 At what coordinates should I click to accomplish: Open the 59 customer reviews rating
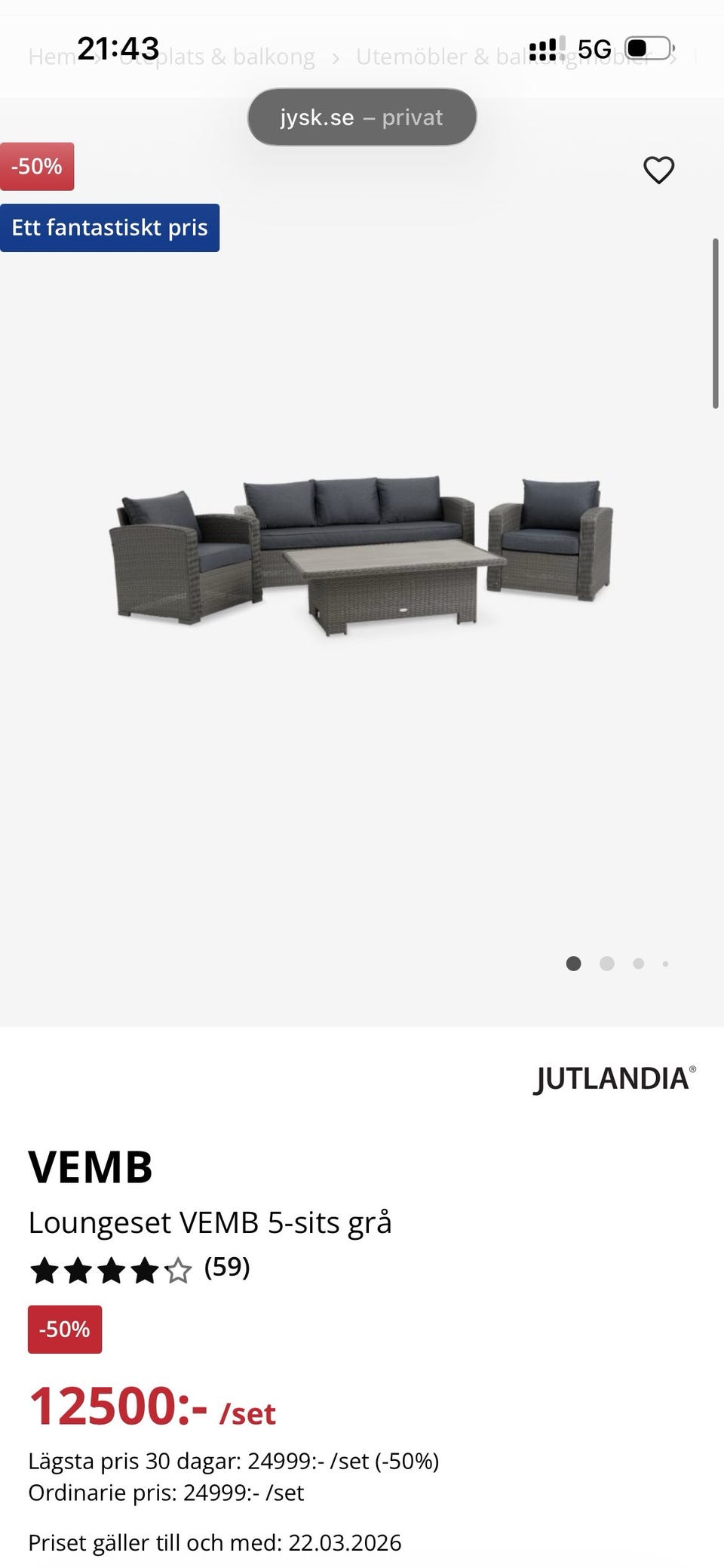point(140,1269)
